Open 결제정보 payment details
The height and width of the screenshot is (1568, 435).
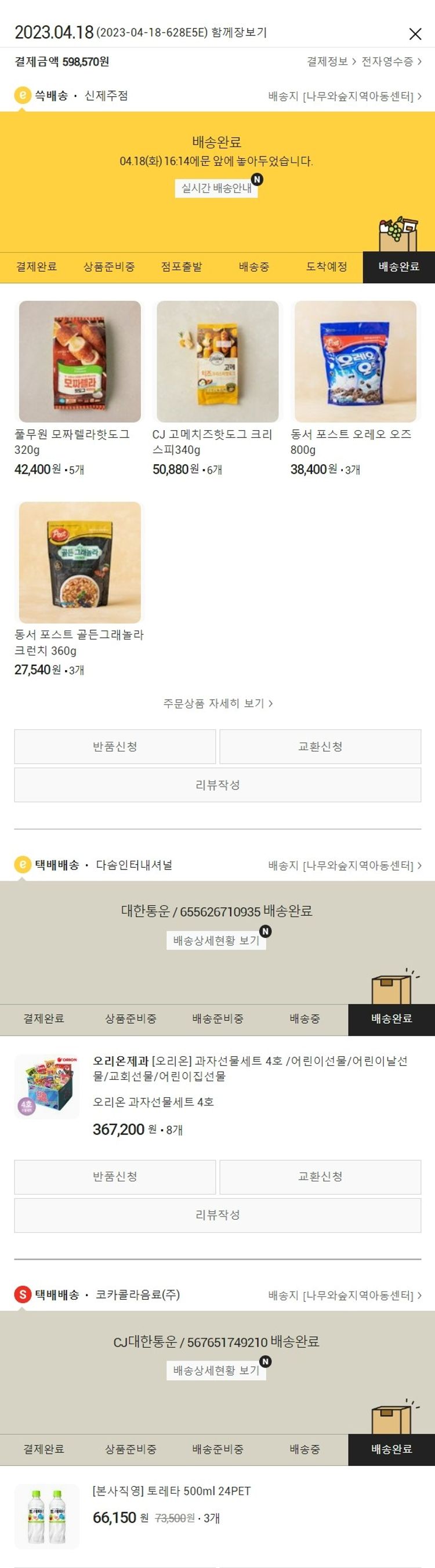pos(331,61)
